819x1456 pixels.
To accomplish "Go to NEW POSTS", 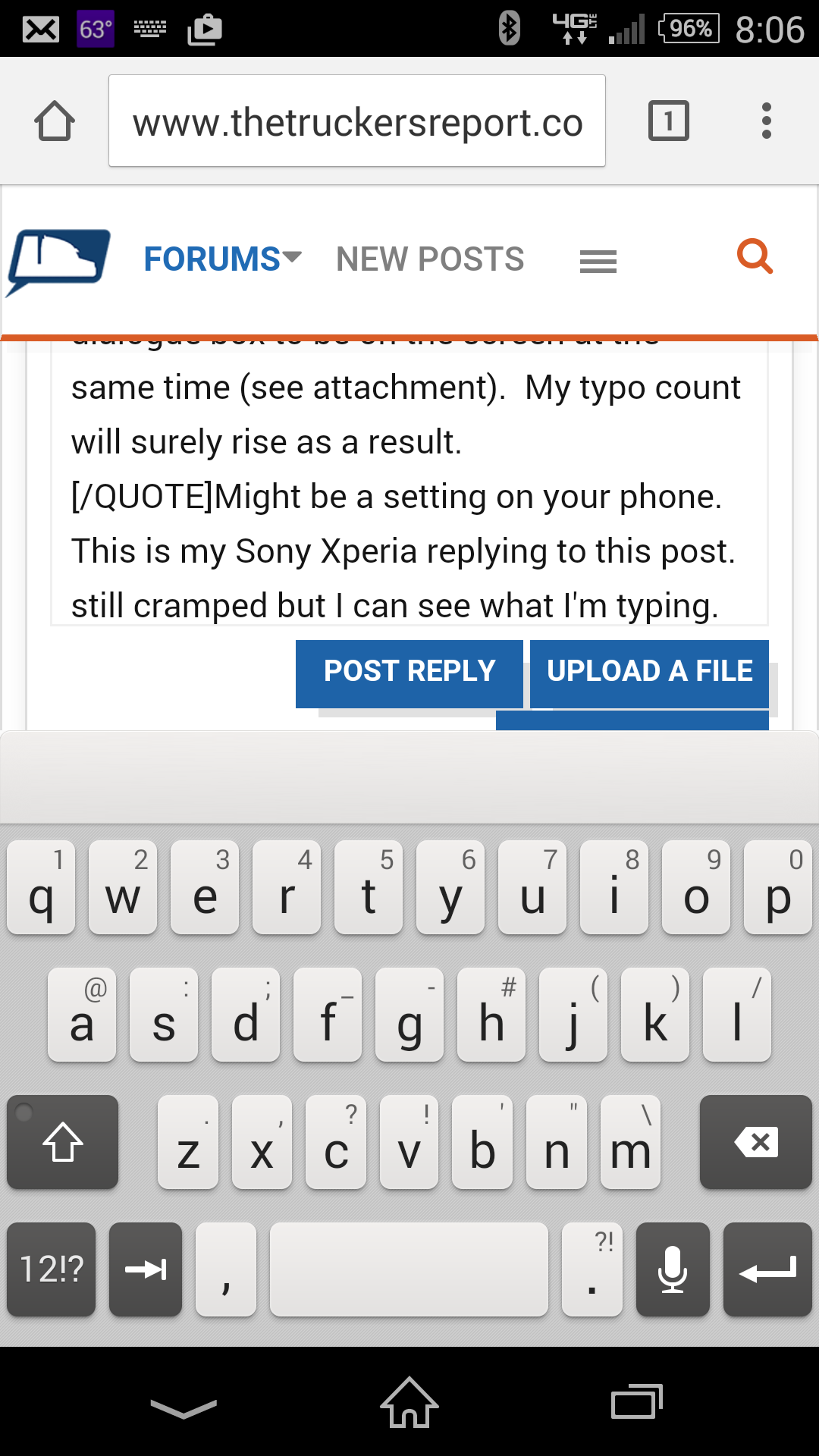I will (430, 259).
